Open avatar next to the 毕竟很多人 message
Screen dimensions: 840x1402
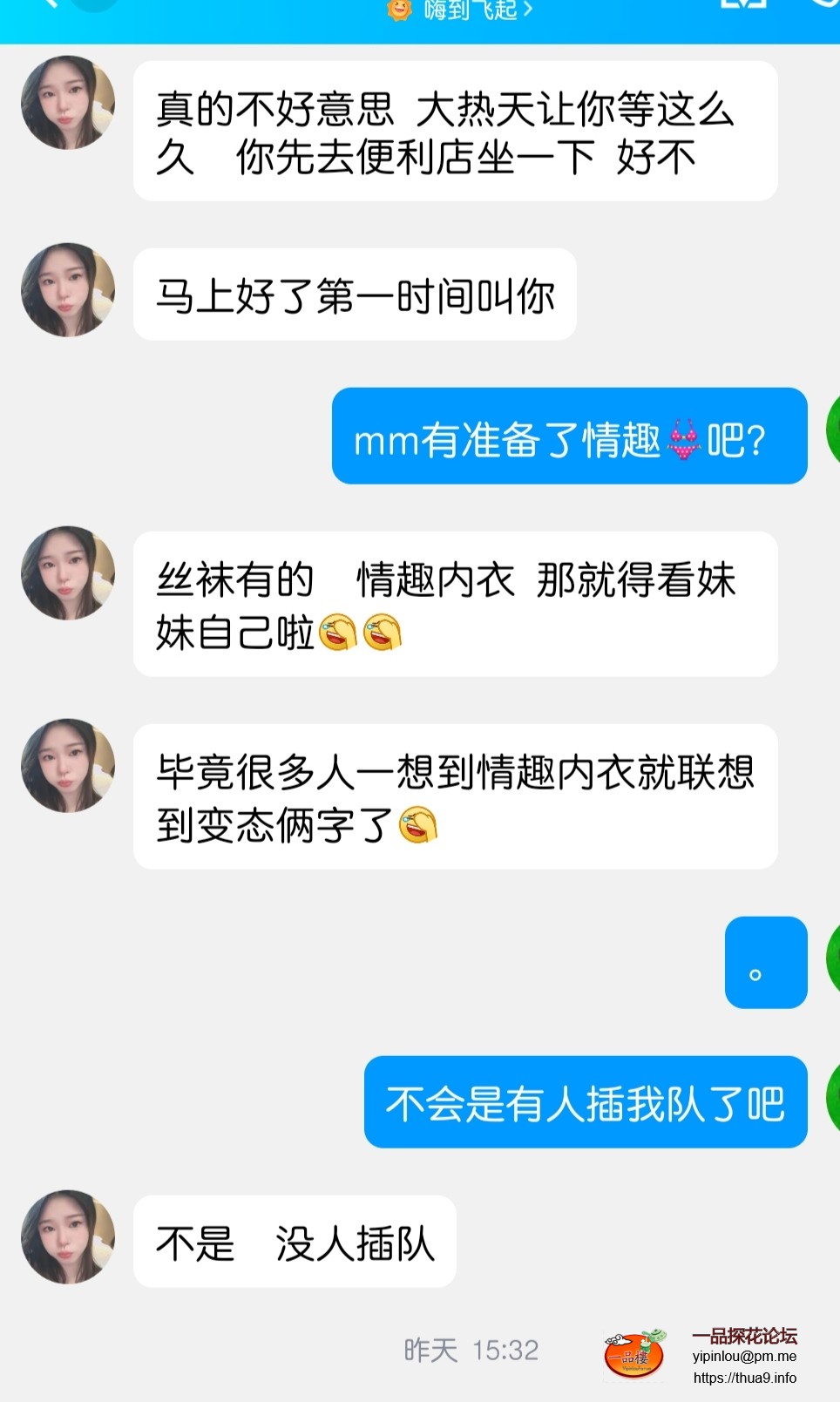68,766
